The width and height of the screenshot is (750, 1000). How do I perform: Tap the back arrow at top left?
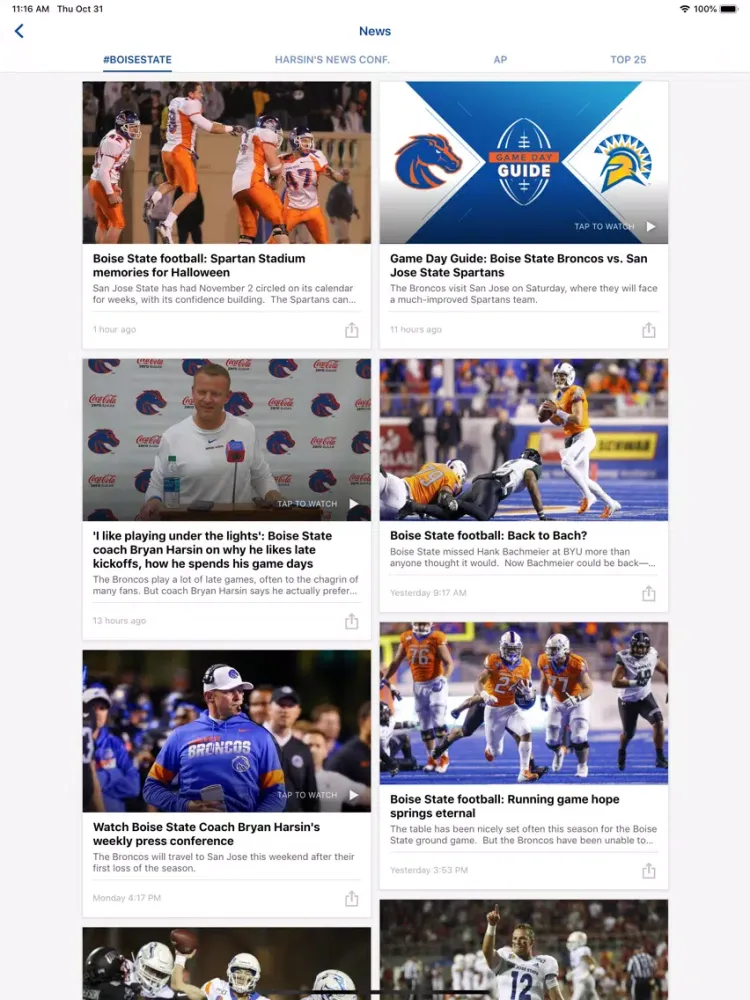coord(20,31)
